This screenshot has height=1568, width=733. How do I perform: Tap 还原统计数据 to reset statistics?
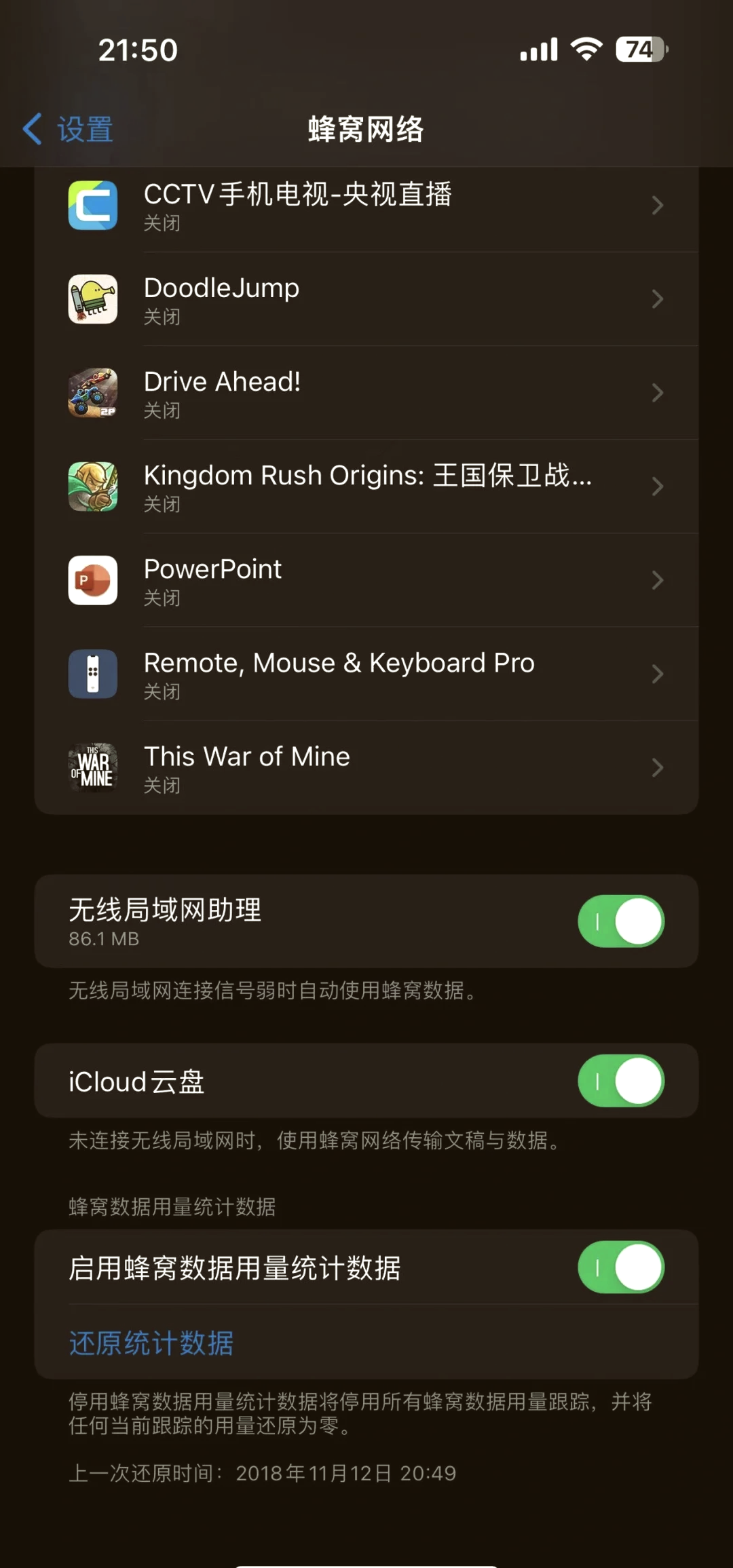[151, 1342]
